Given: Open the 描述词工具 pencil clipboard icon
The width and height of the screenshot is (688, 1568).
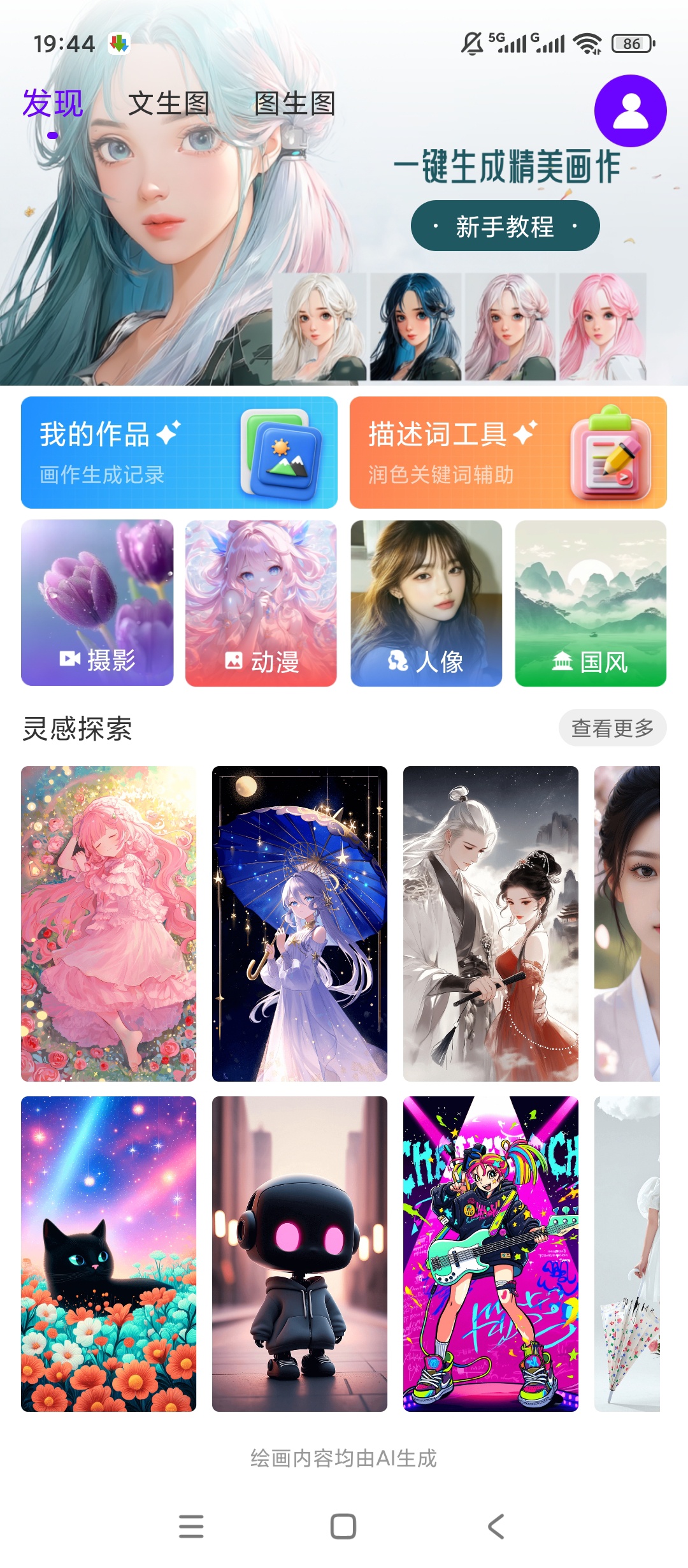Looking at the screenshot, I should 608,451.
